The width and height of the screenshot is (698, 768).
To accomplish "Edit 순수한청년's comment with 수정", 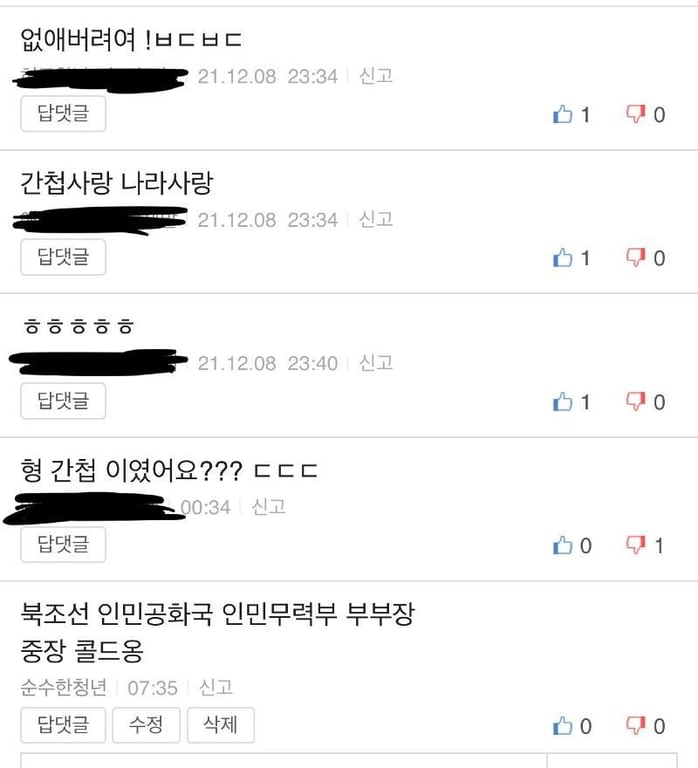I will point(146,725).
